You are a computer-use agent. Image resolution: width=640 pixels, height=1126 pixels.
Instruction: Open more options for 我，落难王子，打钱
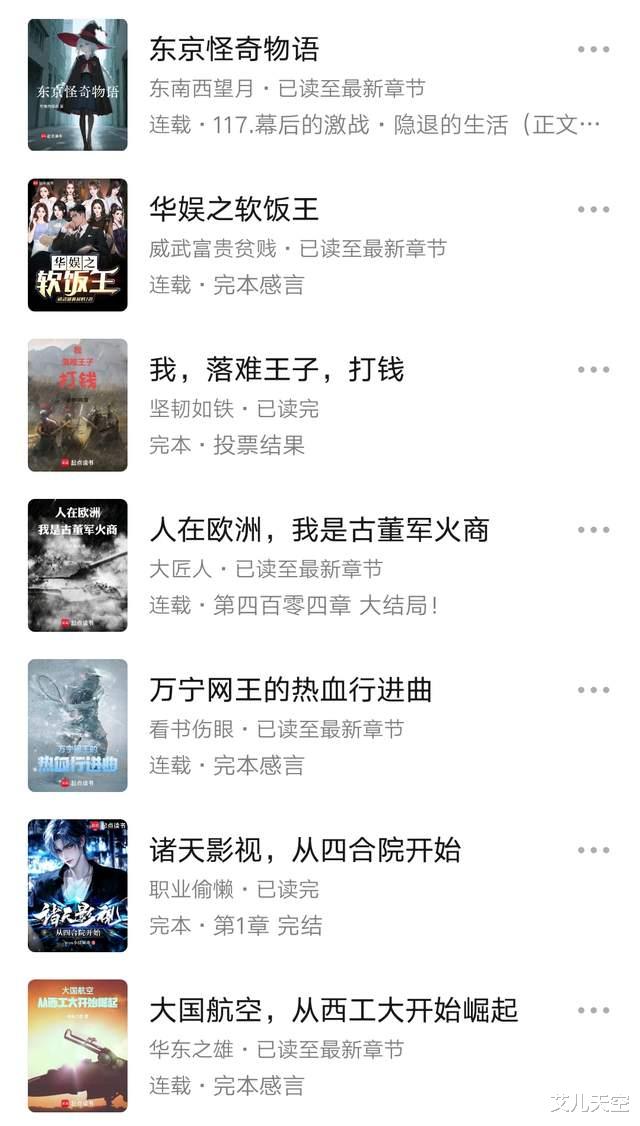(x=593, y=369)
